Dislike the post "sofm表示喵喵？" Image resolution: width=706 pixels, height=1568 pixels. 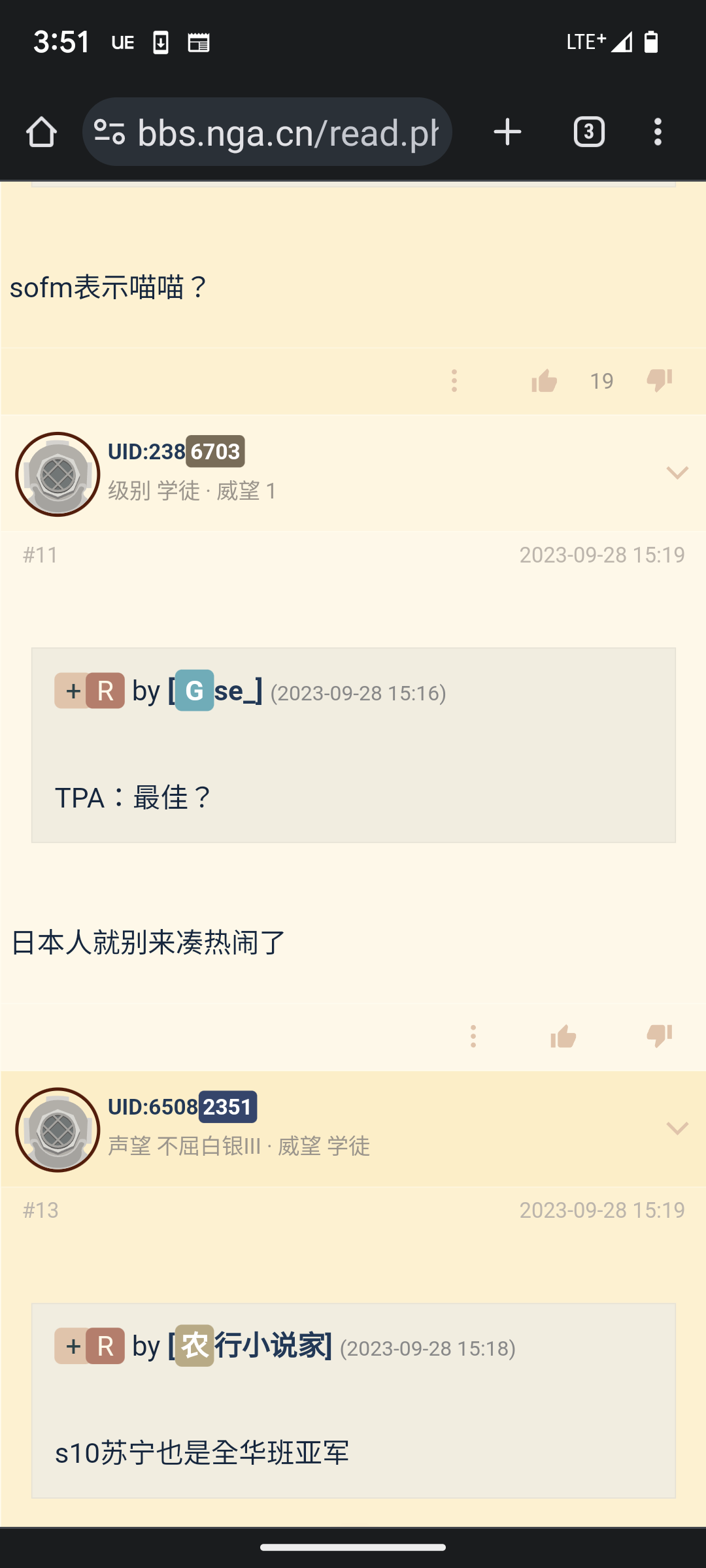(x=659, y=381)
